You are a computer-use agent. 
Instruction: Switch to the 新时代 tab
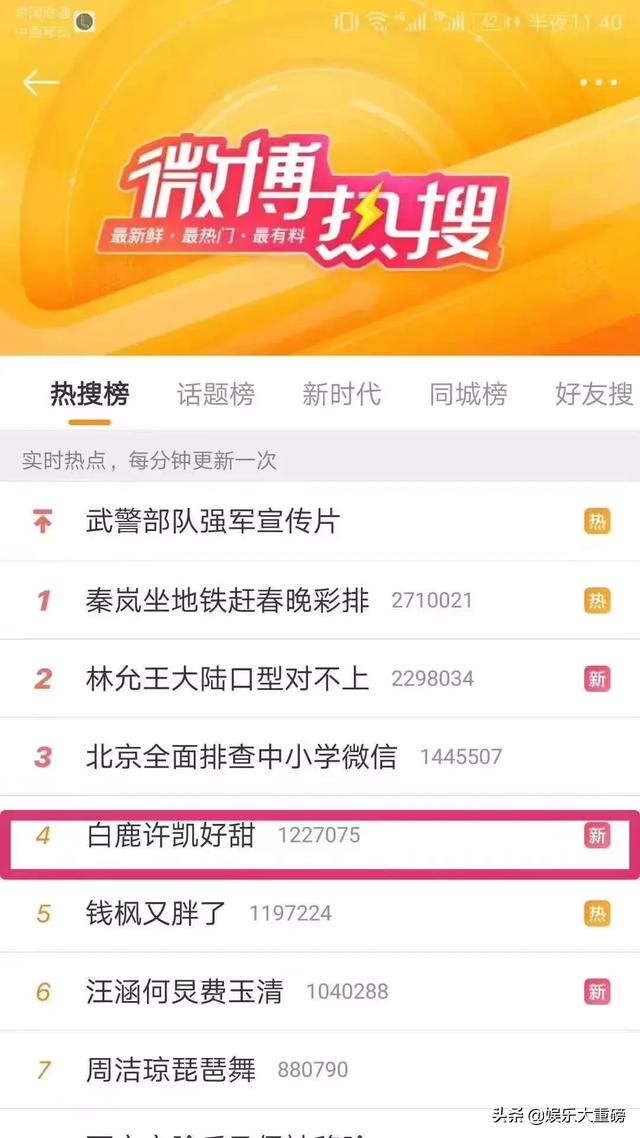tap(342, 395)
